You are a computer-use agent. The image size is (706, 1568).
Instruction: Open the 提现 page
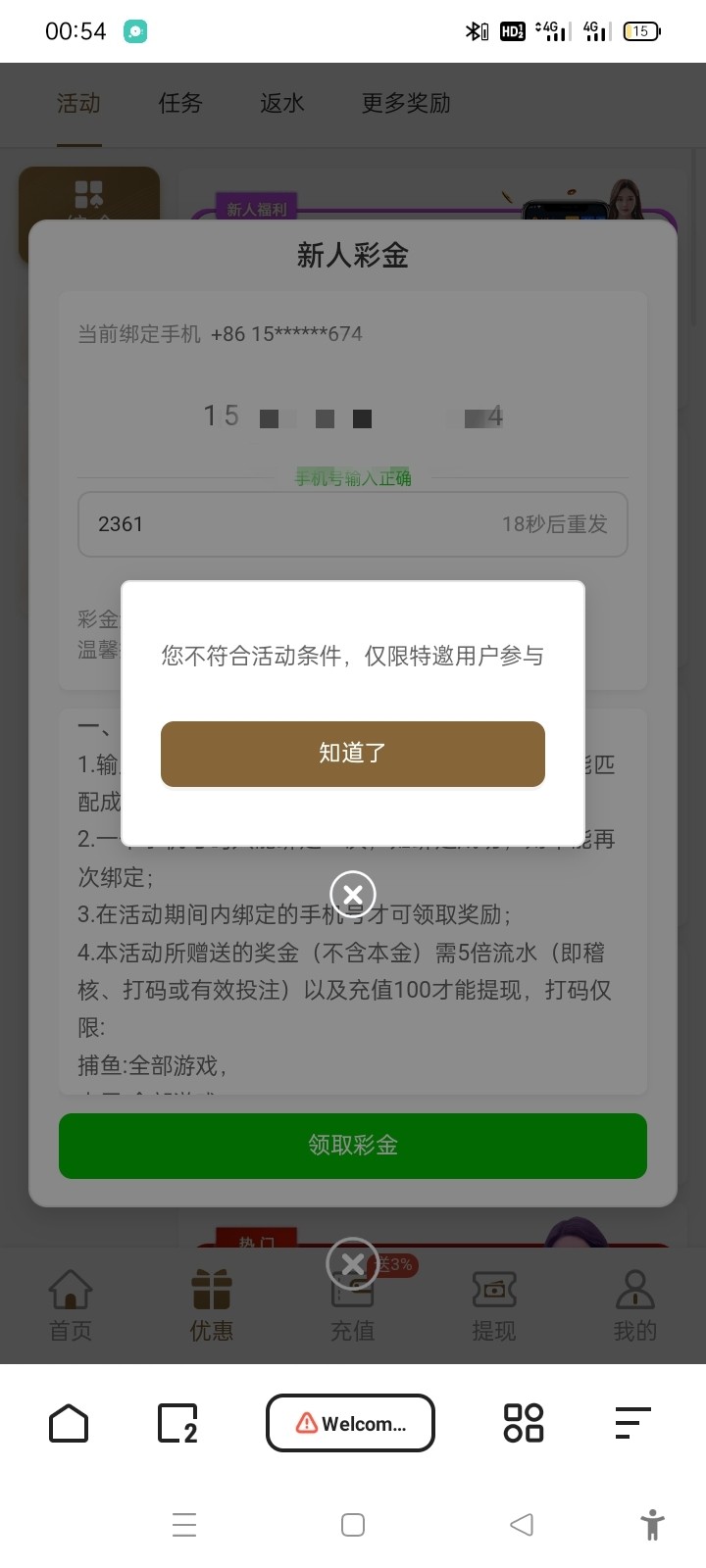point(494,1303)
